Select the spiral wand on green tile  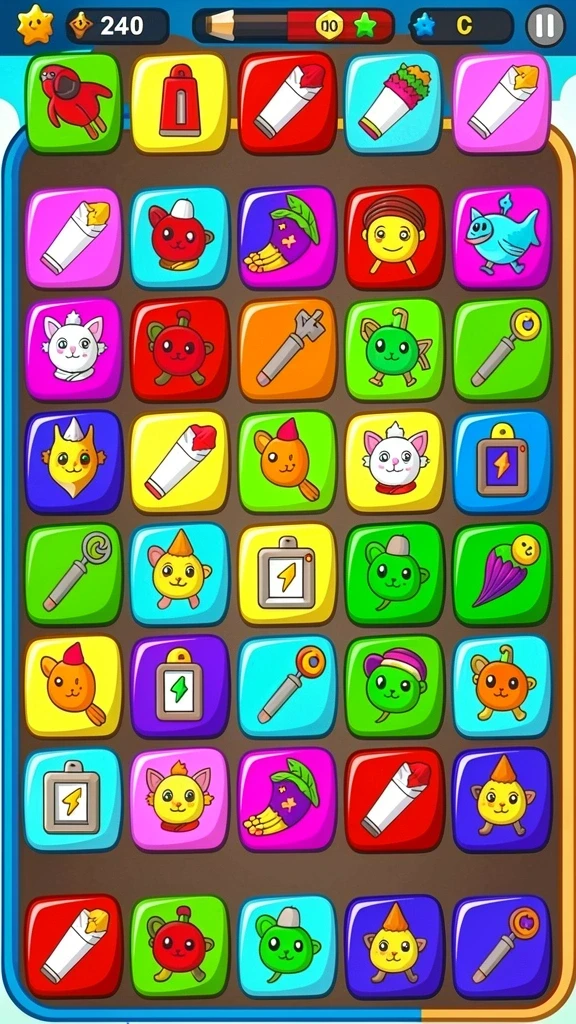(73, 574)
